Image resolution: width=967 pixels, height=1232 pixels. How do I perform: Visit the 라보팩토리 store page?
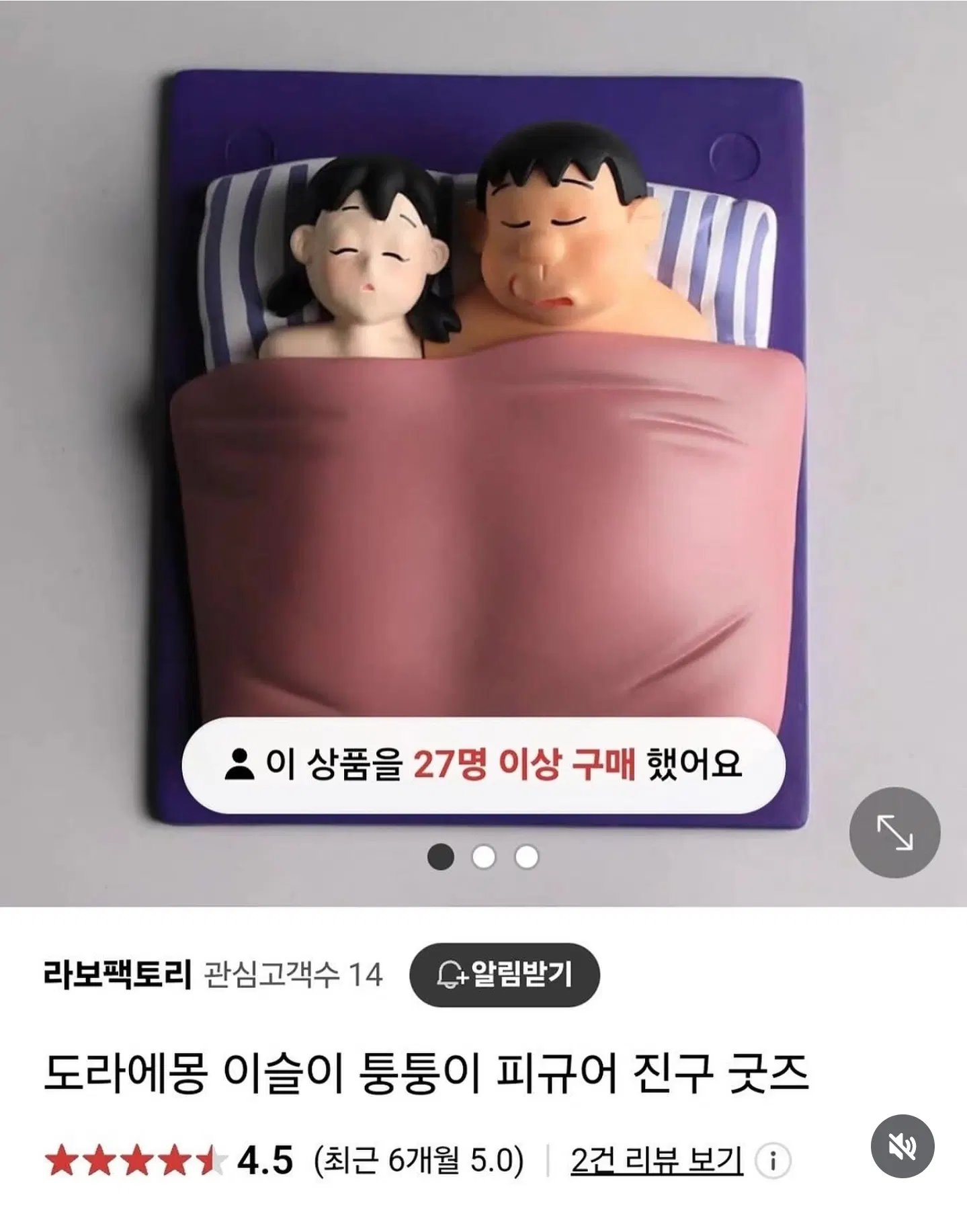coord(118,974)
